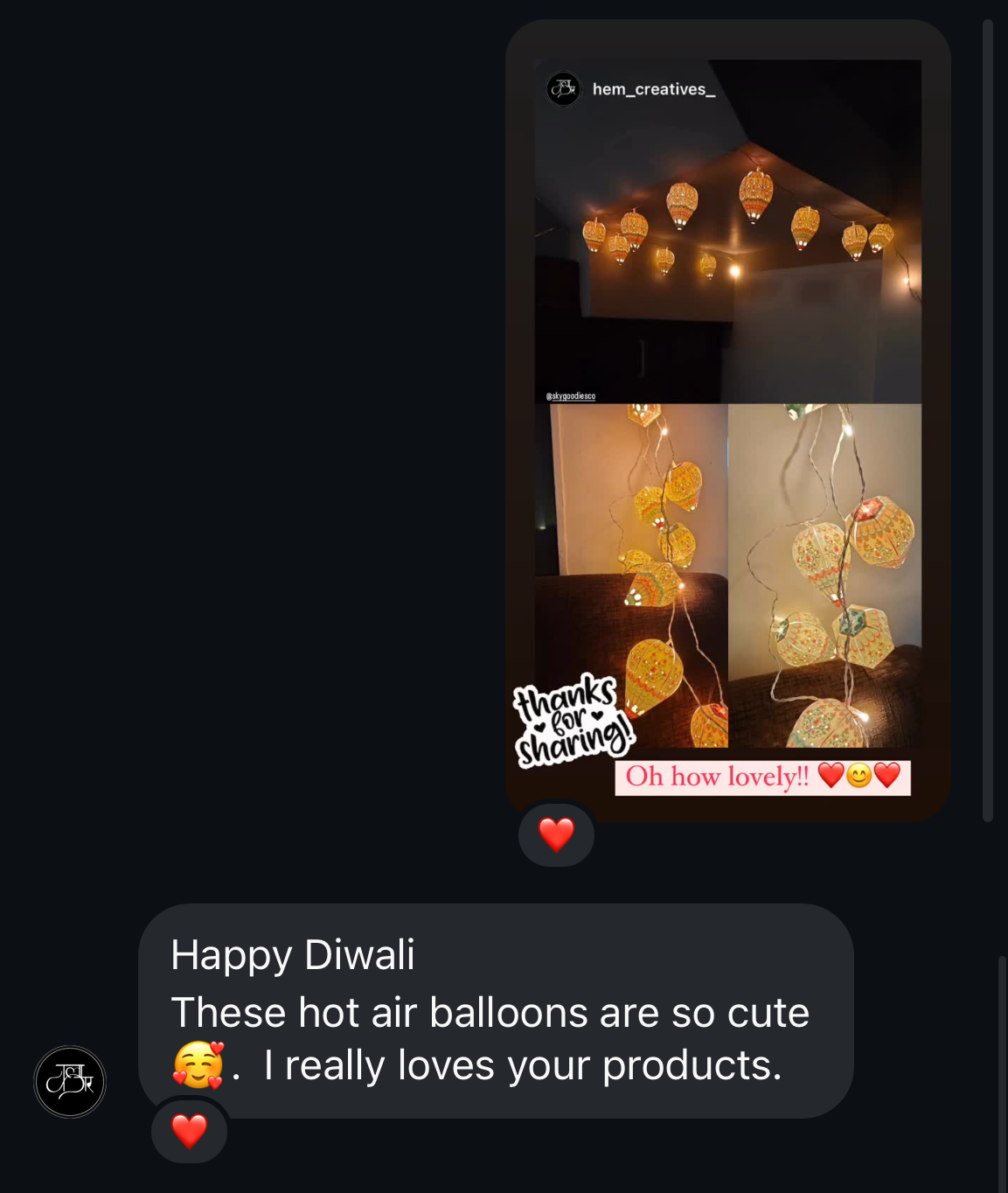Tap the heart reaction under the shared story

click(556, 834)
